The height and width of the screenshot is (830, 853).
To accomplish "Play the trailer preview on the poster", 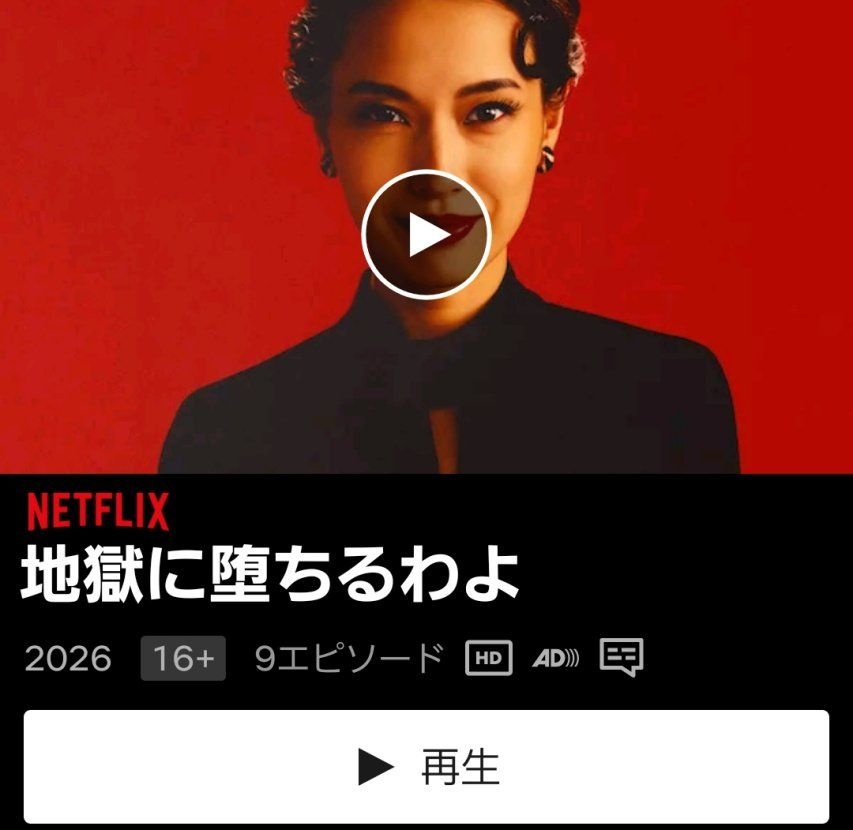I will (426, 234).
